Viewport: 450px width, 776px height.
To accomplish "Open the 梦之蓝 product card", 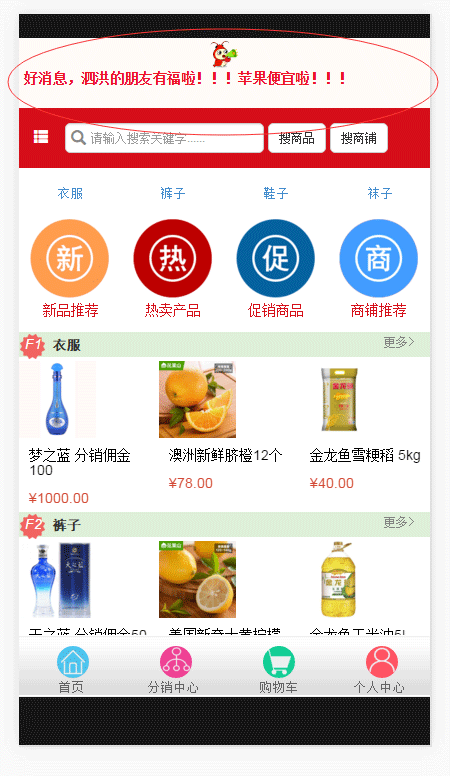I will 82,433.
